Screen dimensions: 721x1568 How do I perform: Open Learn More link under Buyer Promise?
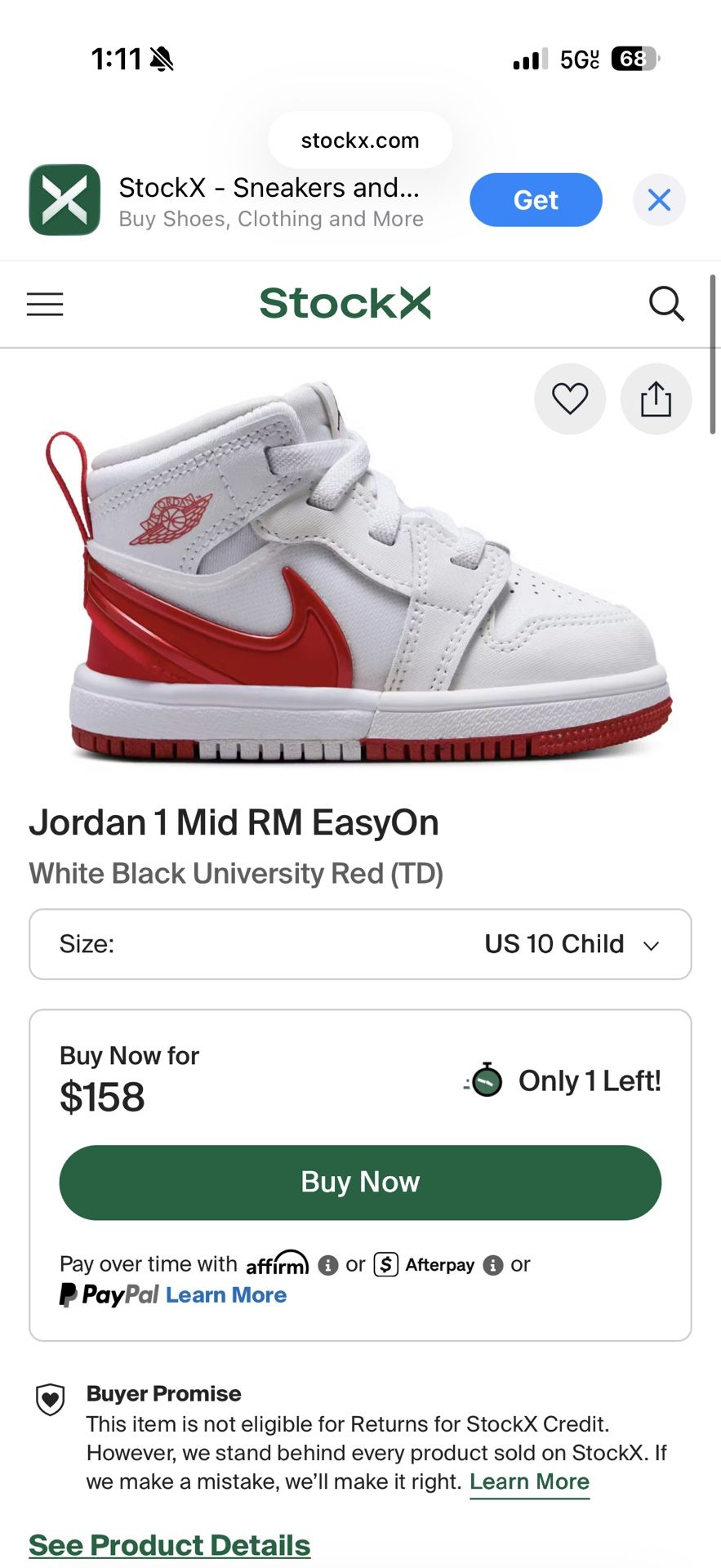[529, 1481]
